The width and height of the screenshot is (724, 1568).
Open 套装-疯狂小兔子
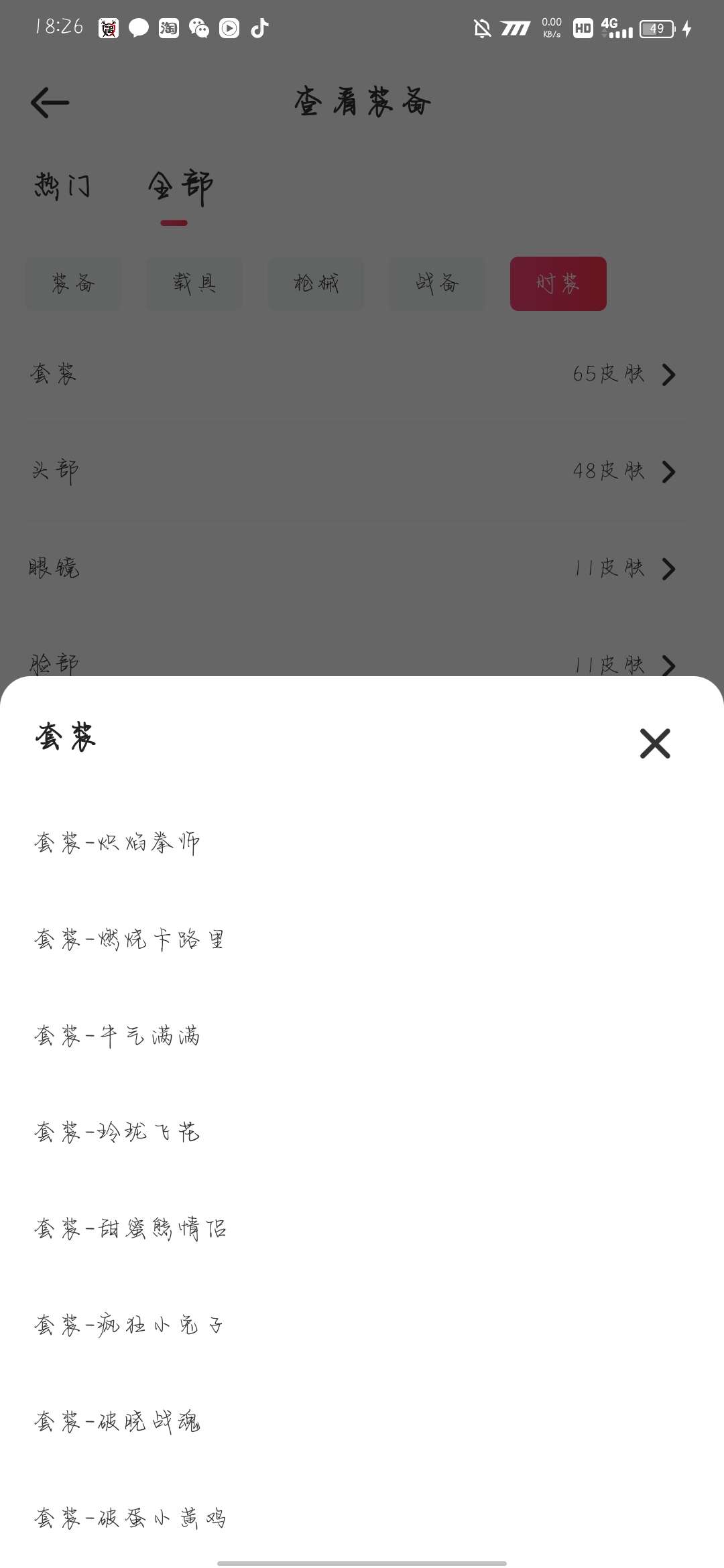129,1325
